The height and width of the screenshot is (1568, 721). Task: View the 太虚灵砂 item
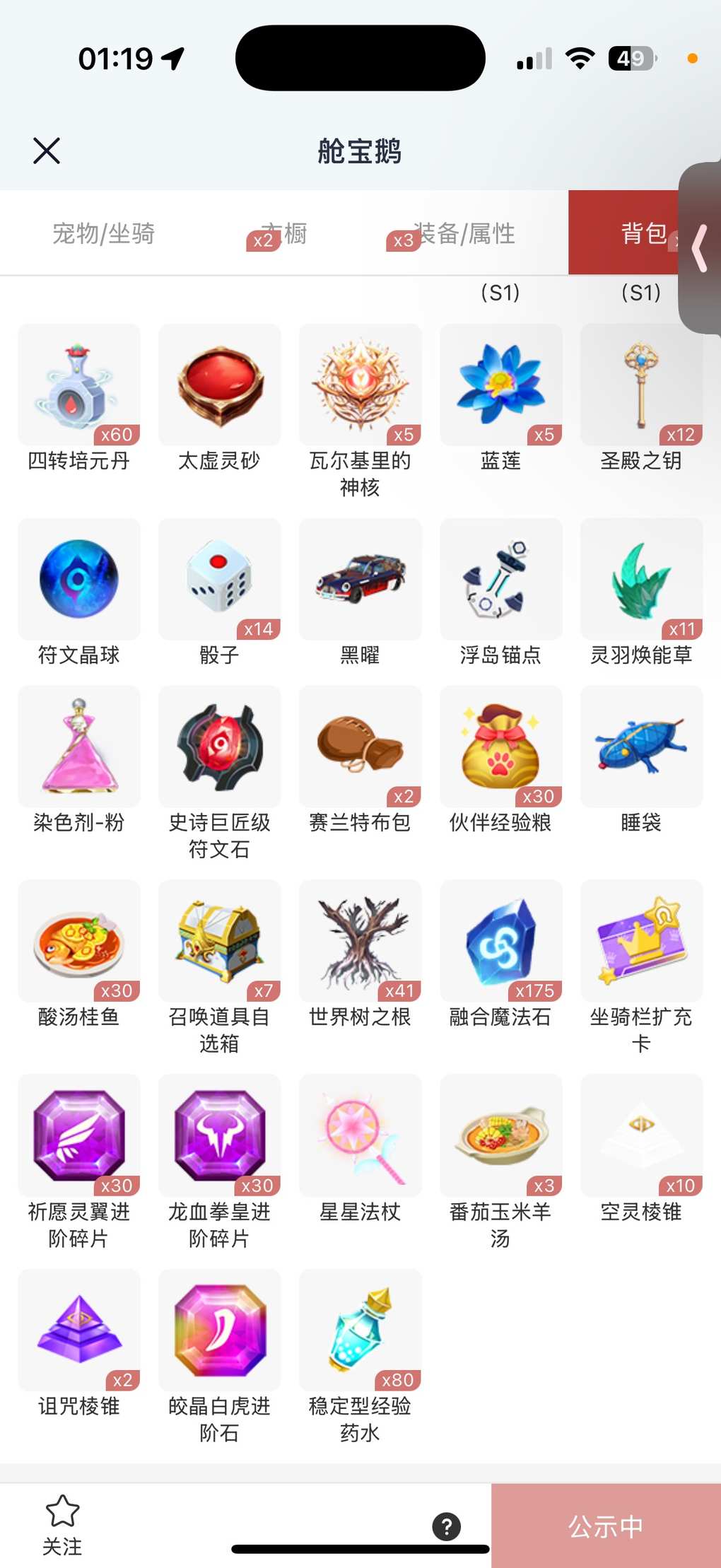coord(220,385)
